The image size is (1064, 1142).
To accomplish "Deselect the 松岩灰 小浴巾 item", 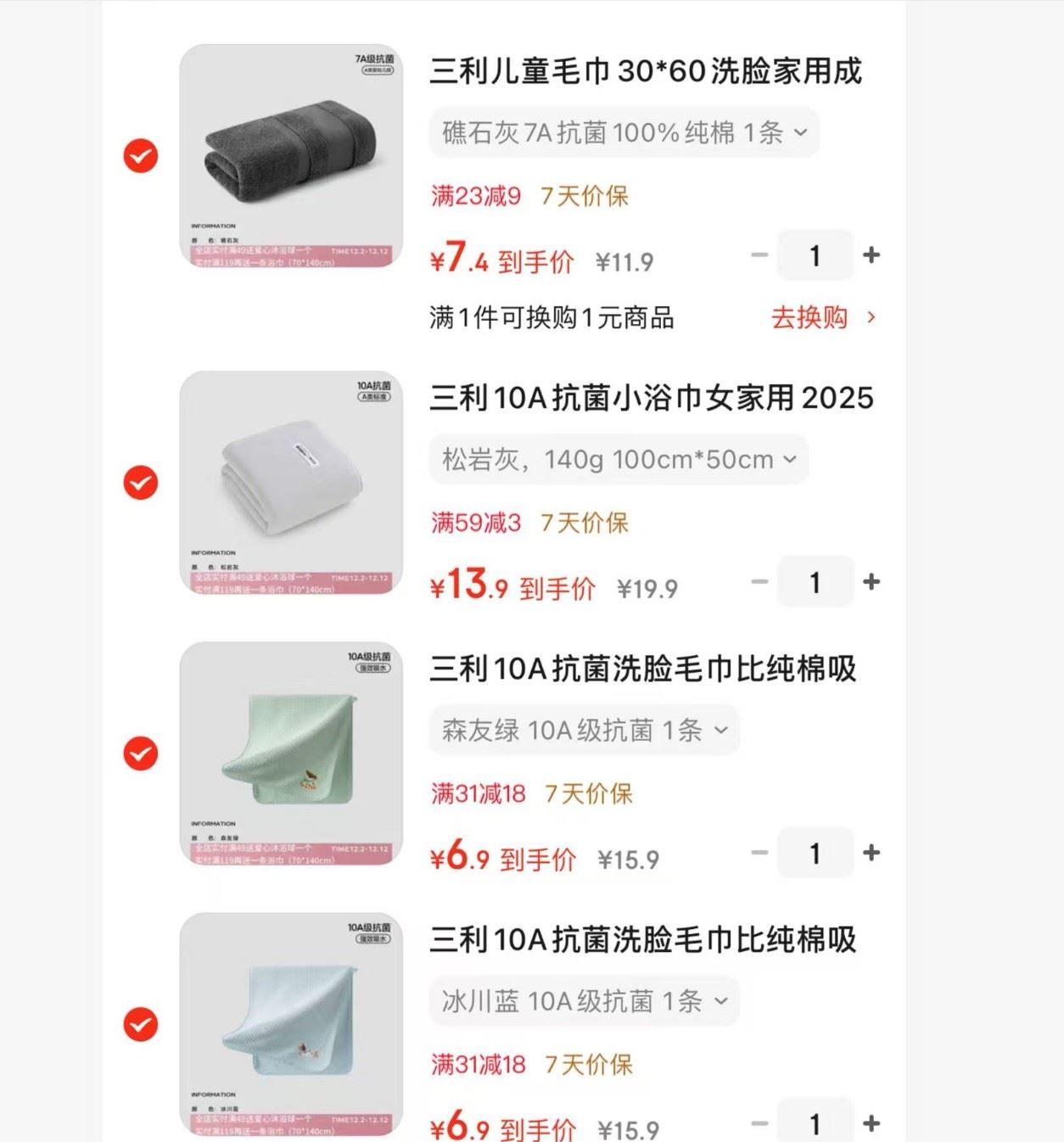I will coord(141,483).
